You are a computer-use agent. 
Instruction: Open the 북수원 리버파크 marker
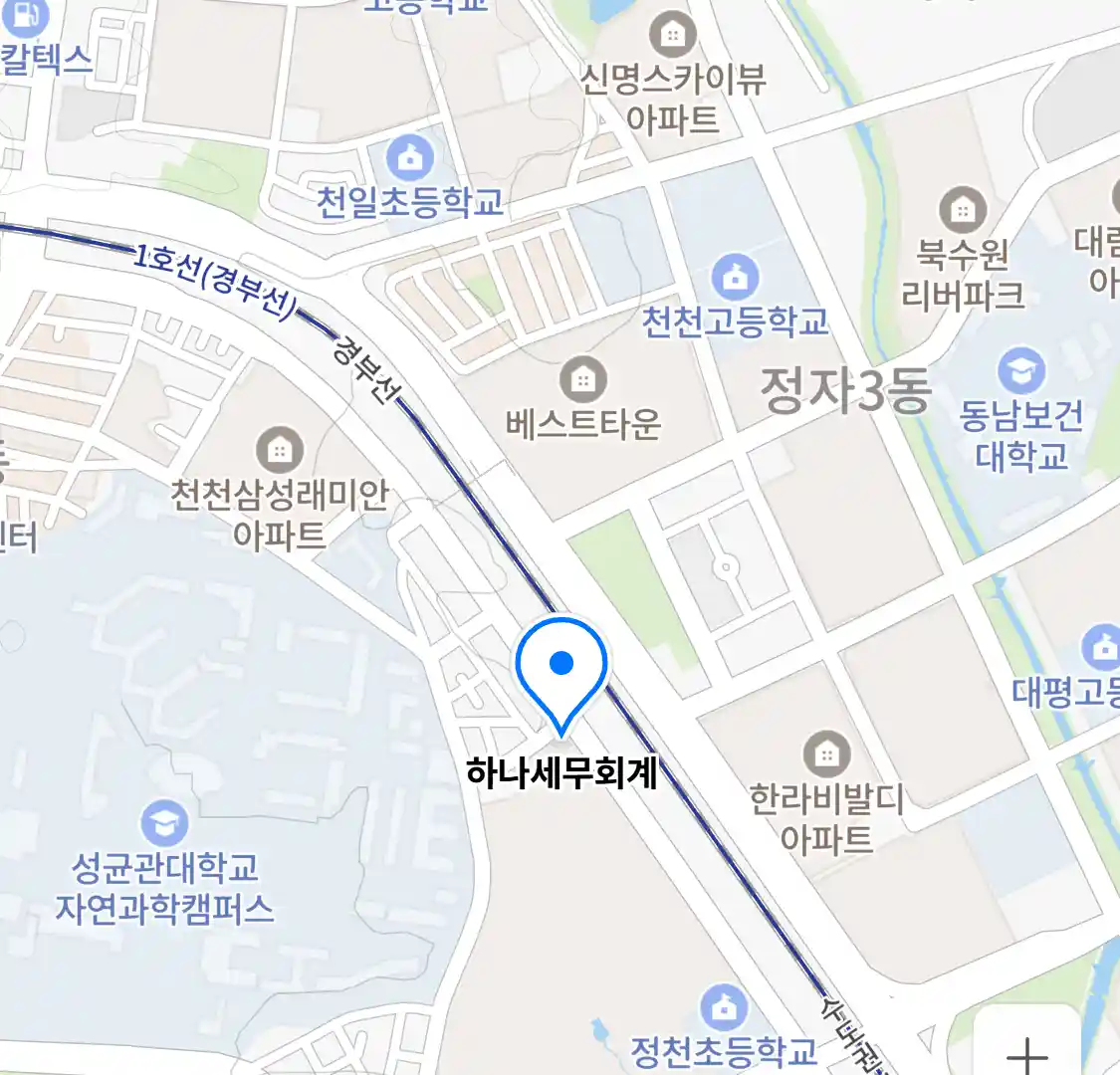pos(962,211)
